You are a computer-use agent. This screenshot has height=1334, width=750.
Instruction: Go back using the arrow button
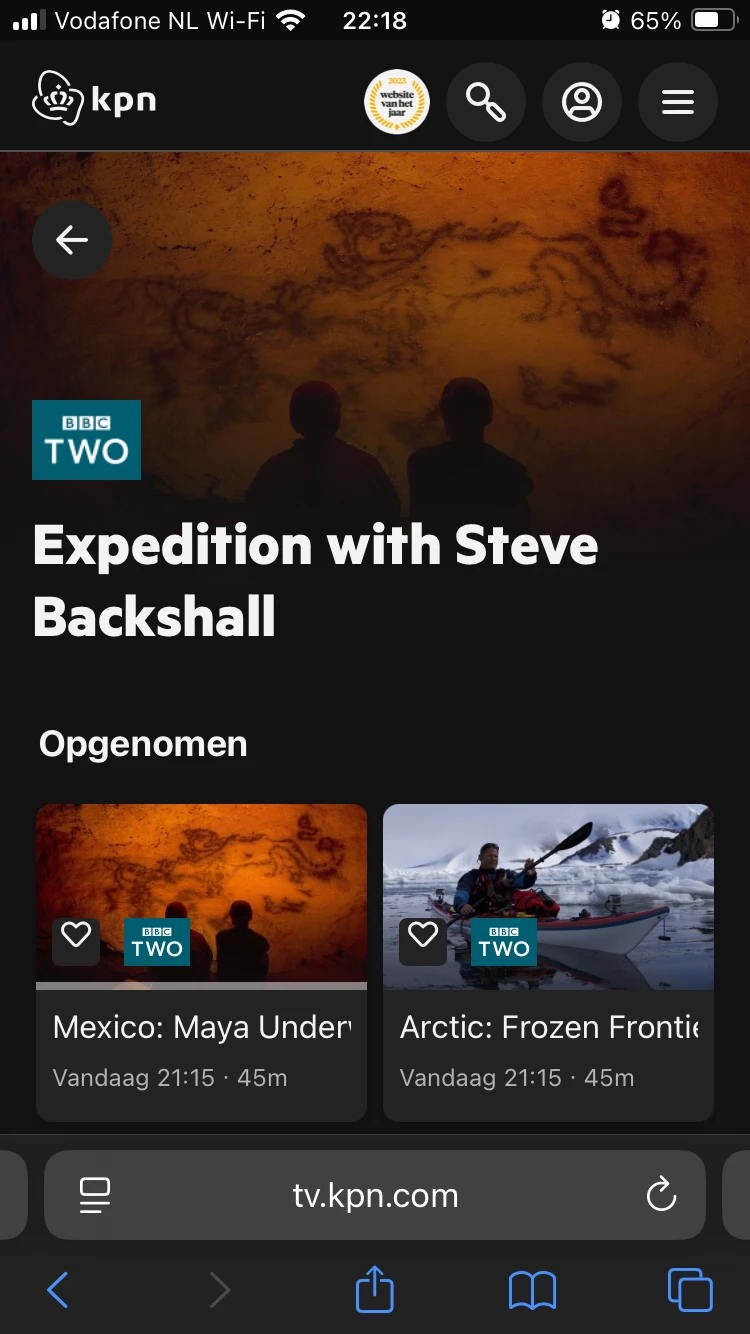[72, 240]
